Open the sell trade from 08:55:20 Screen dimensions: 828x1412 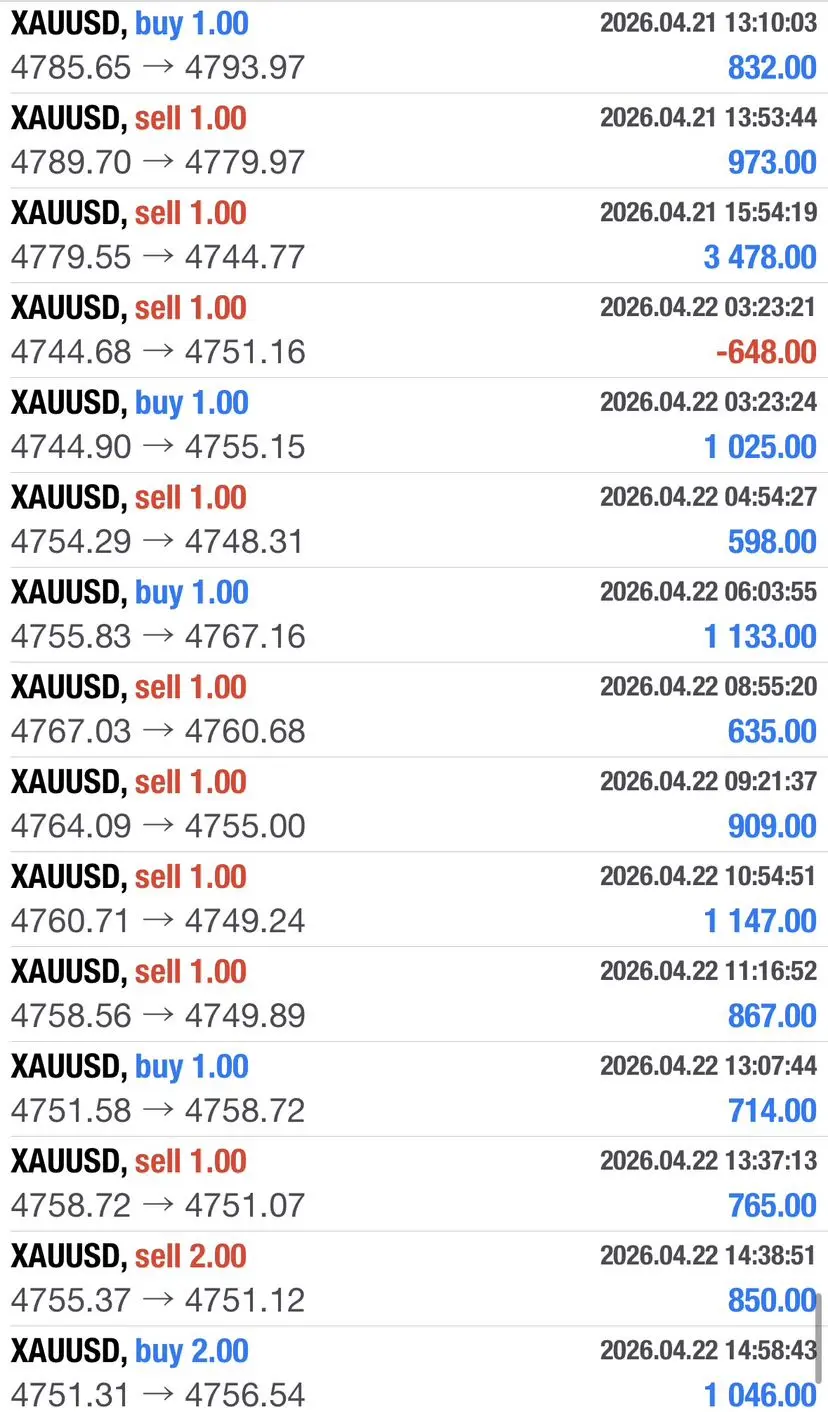[x=414, y=711]
